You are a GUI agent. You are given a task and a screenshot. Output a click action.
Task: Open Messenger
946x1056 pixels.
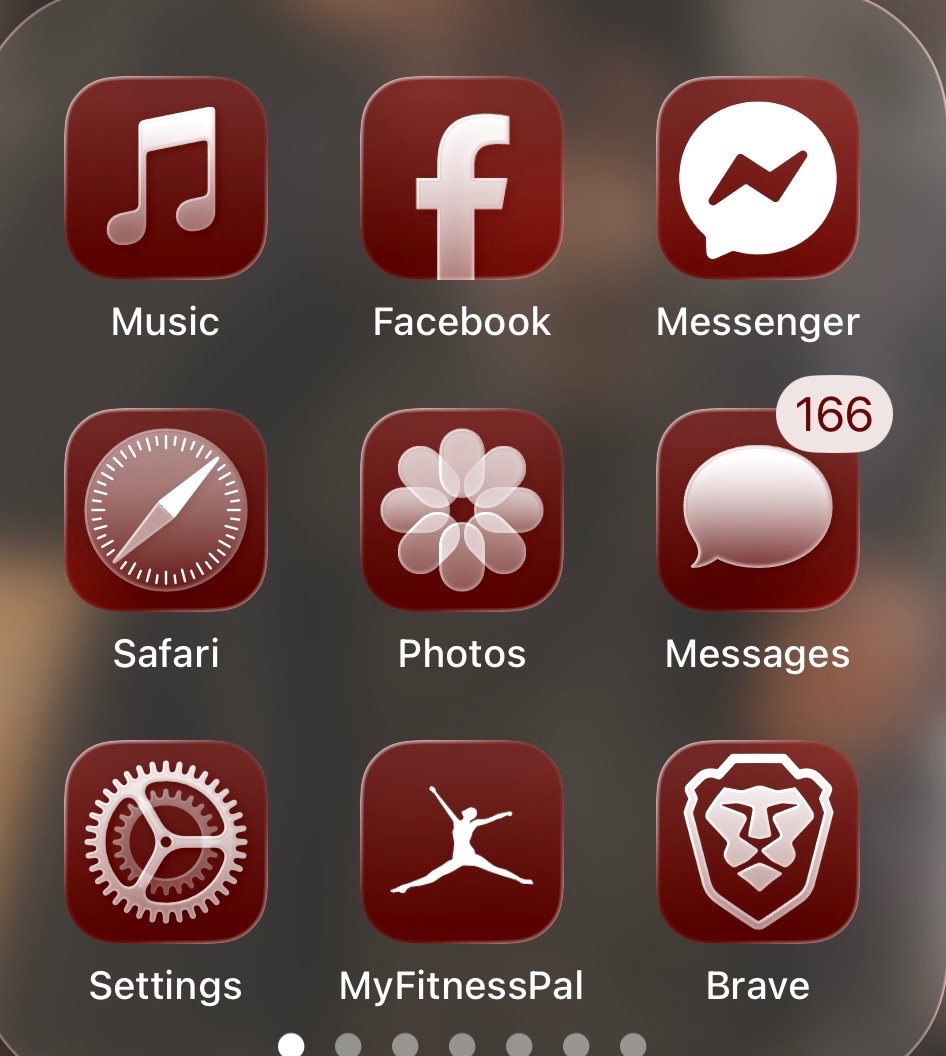pos(758,177)
